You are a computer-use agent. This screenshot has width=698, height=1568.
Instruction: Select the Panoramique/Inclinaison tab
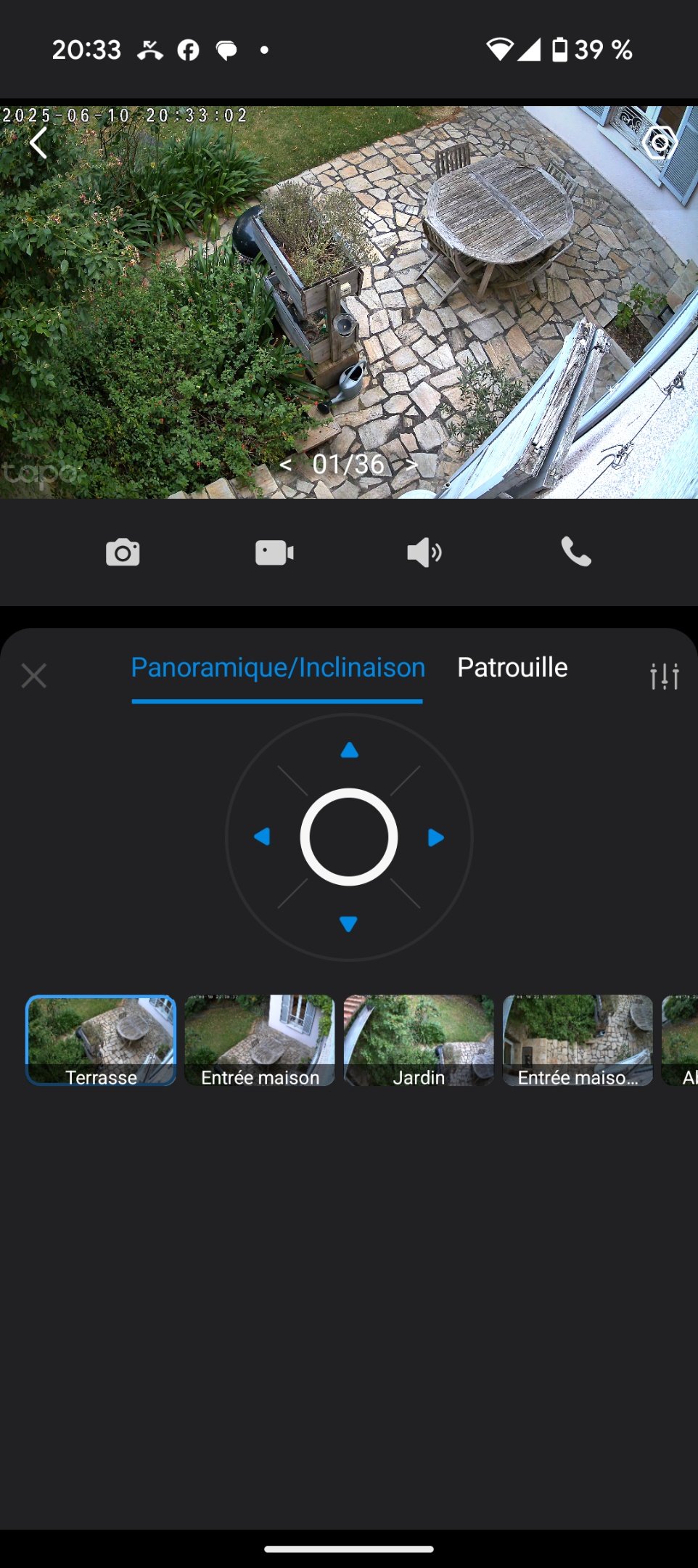point(277,667)
